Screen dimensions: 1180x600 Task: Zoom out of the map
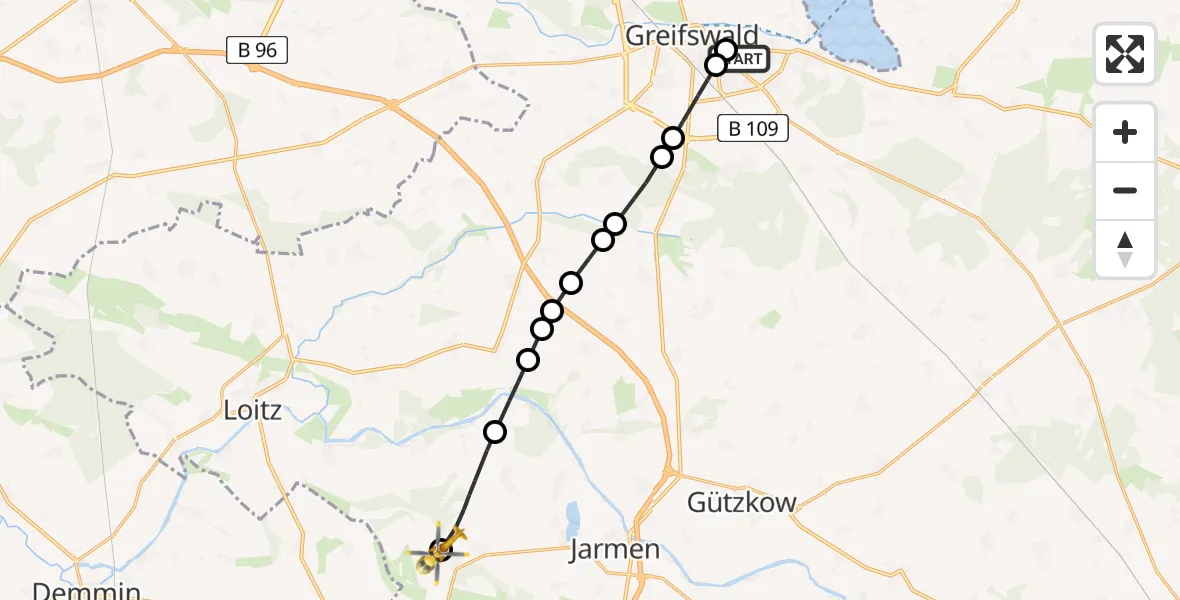point(1125,190)
